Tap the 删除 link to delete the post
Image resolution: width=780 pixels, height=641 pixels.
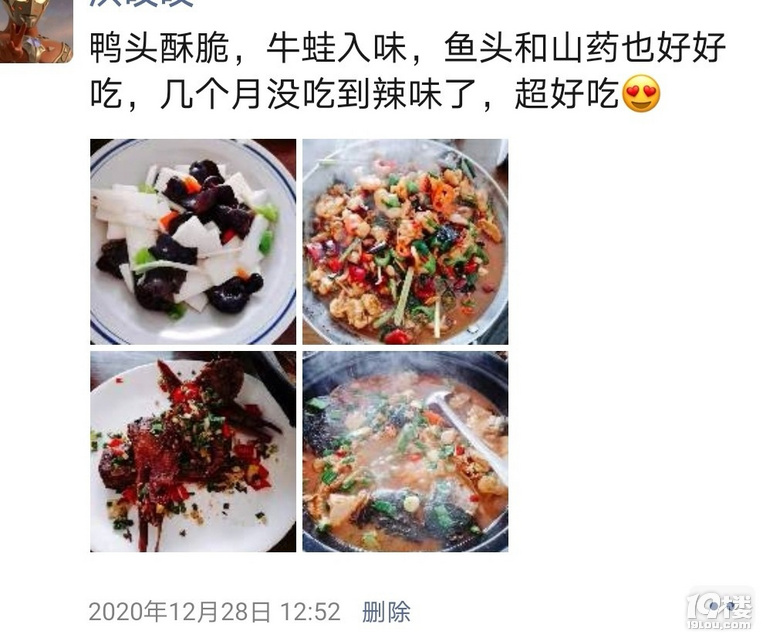[386, 611]
